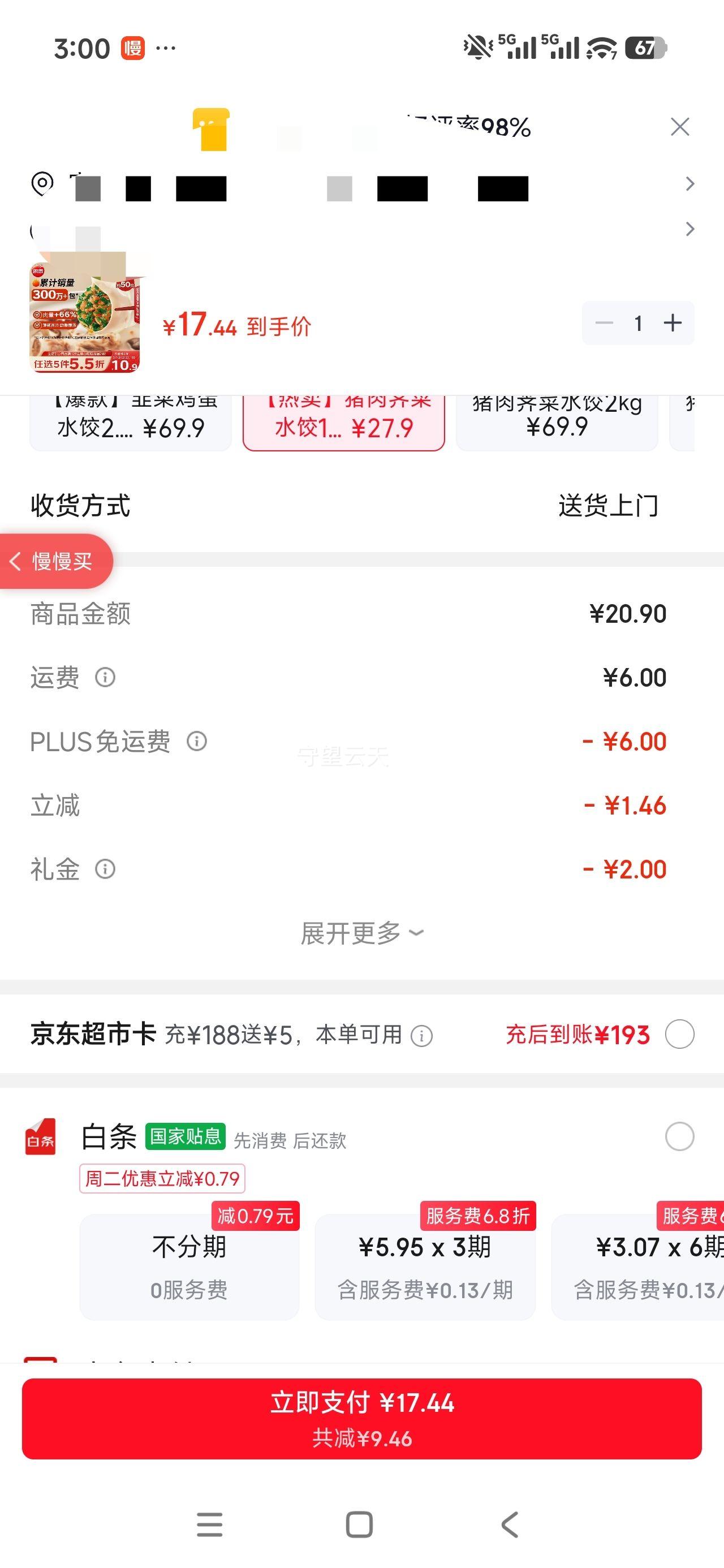The width and height of the screenshot is (724, 1568).
Task: Decrease quantity with the minus button
Action: [604, 322]
